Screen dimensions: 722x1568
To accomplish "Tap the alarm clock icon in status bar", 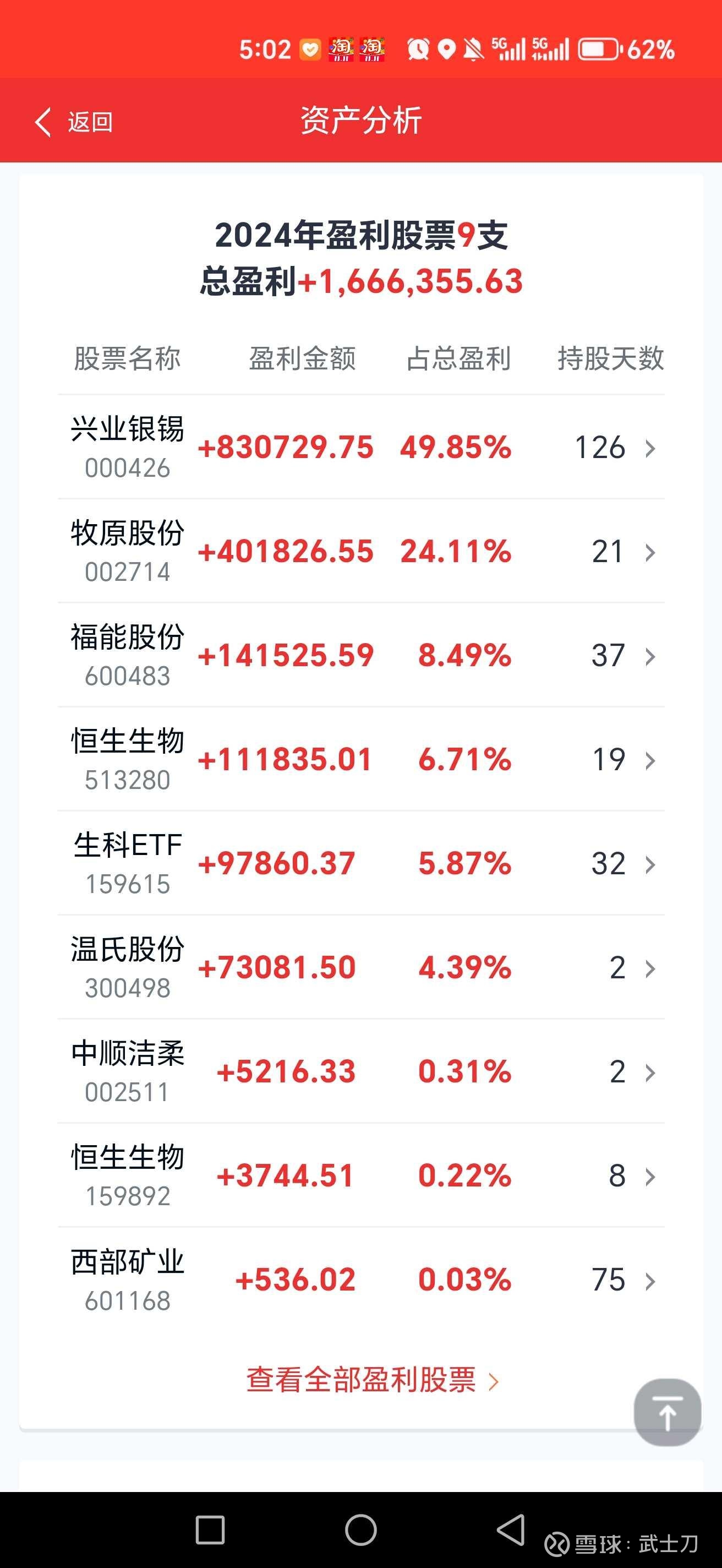I will tap(417, 50).
